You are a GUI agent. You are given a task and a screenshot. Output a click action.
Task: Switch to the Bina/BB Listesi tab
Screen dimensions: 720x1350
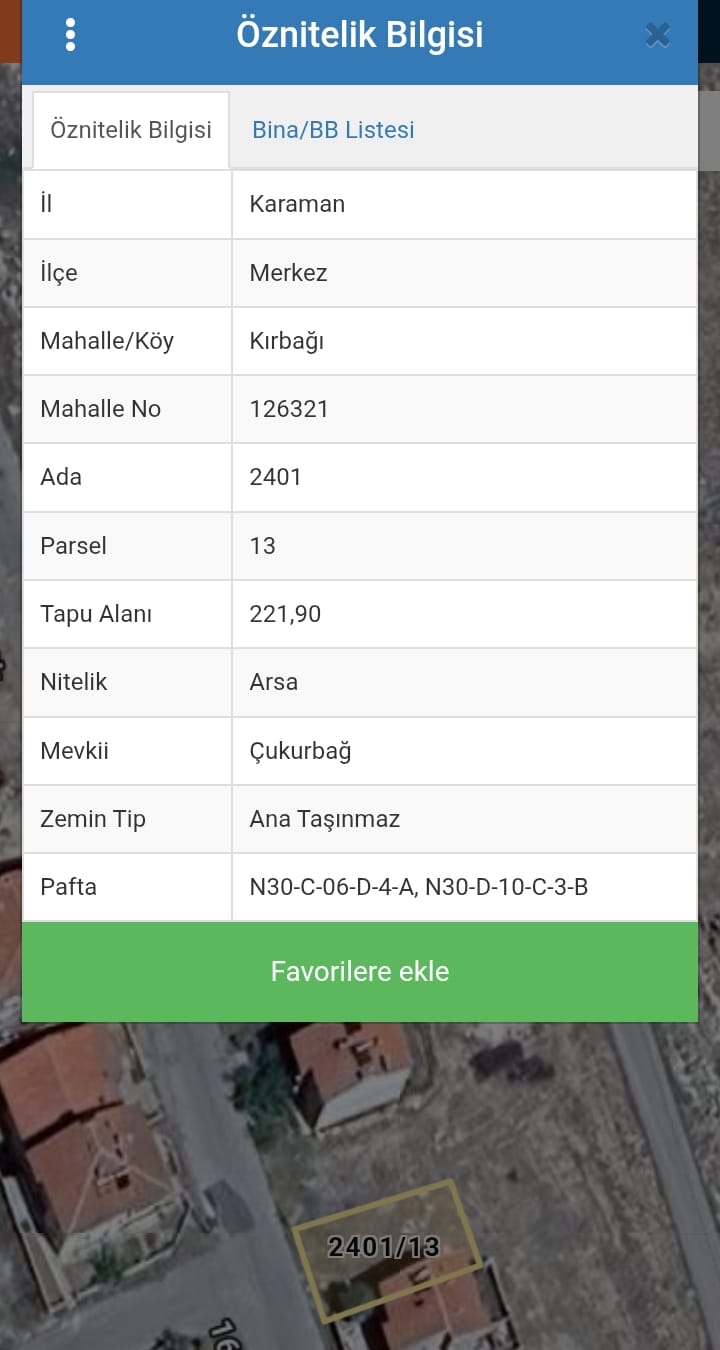pos(332,130)
